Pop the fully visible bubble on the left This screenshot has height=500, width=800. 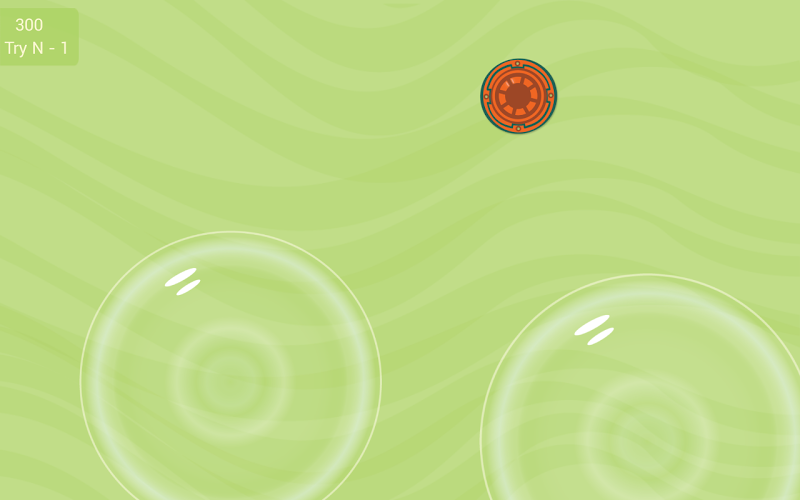click(231, 381)
